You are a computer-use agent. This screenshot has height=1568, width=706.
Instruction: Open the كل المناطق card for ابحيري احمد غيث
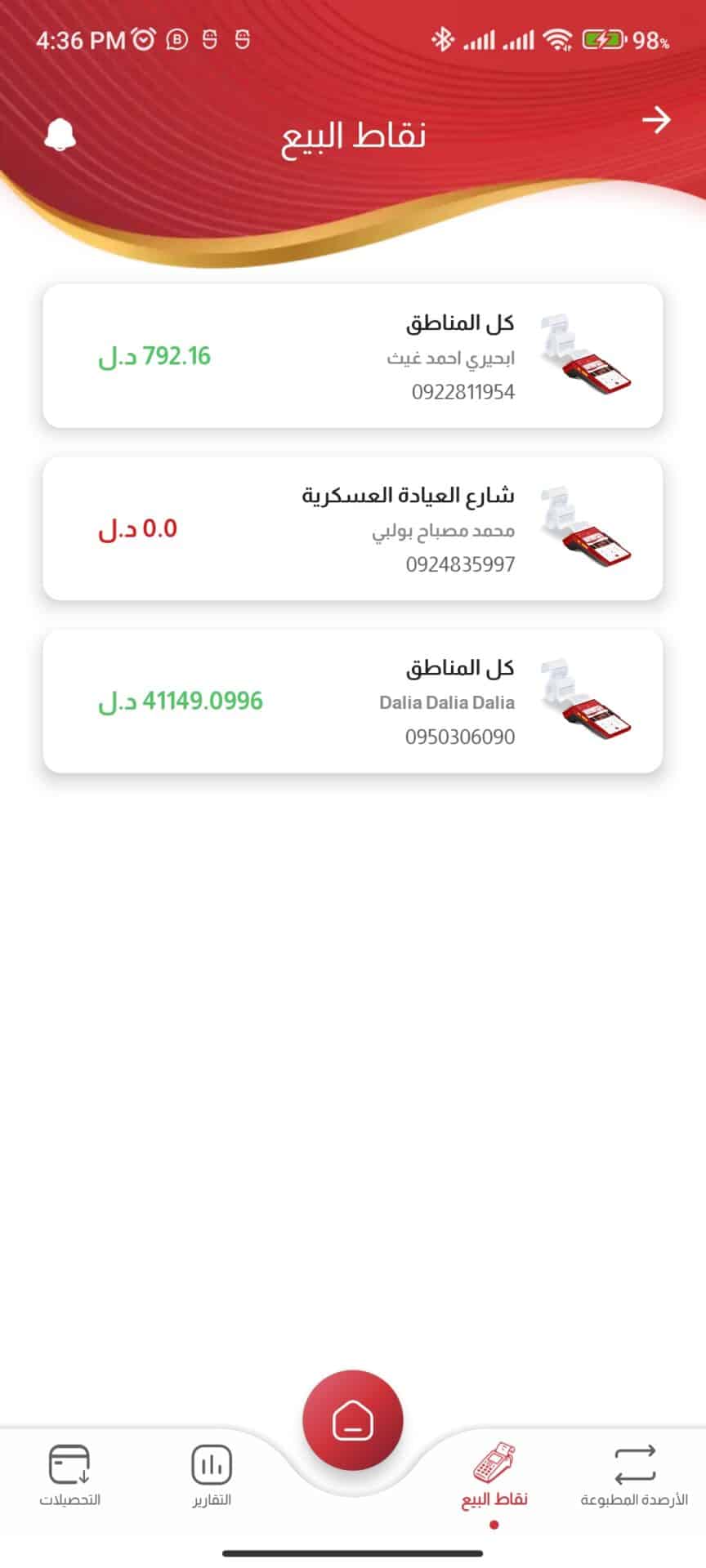pos(353,354)
